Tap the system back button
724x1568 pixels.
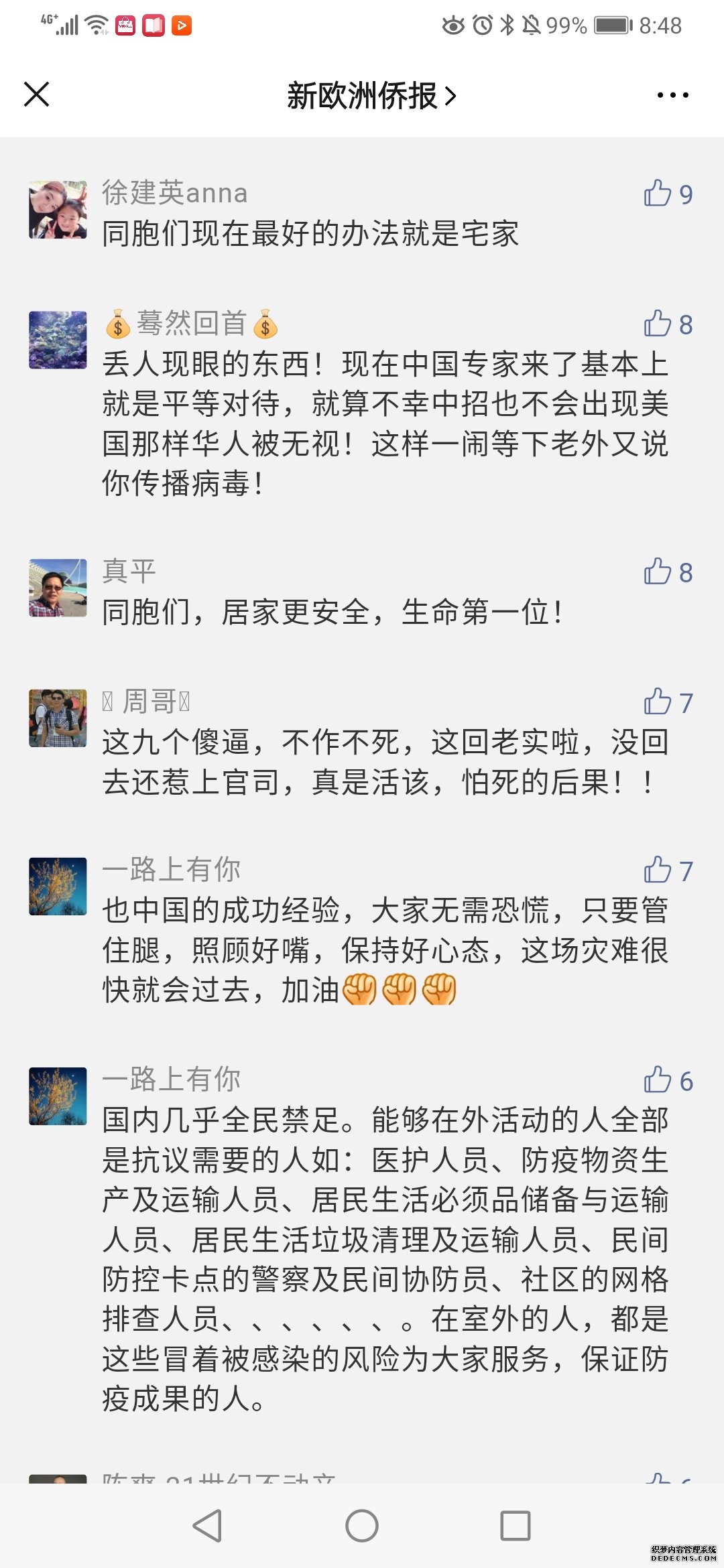coord(207,1526)
